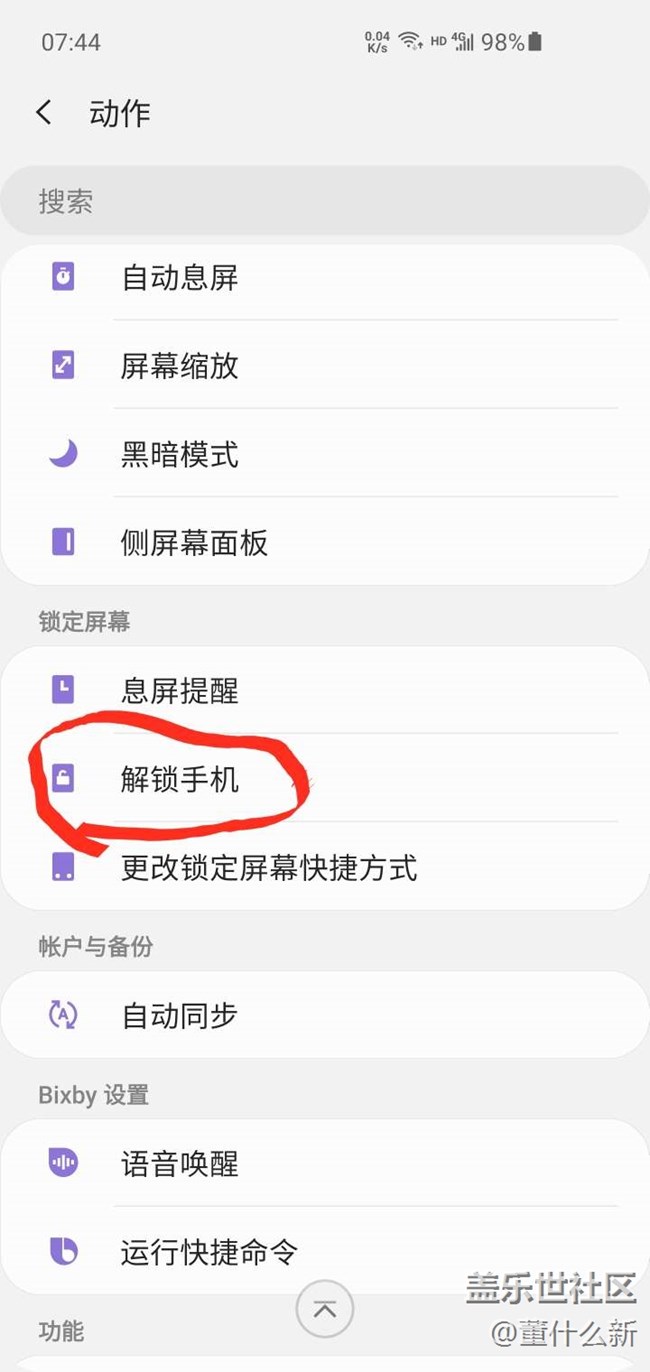Image resolution: width=650 pixels, height=1372 pixels.
Task: Choose 语音唤醒 under Bixby 设置
Action: pos(325,1163)
